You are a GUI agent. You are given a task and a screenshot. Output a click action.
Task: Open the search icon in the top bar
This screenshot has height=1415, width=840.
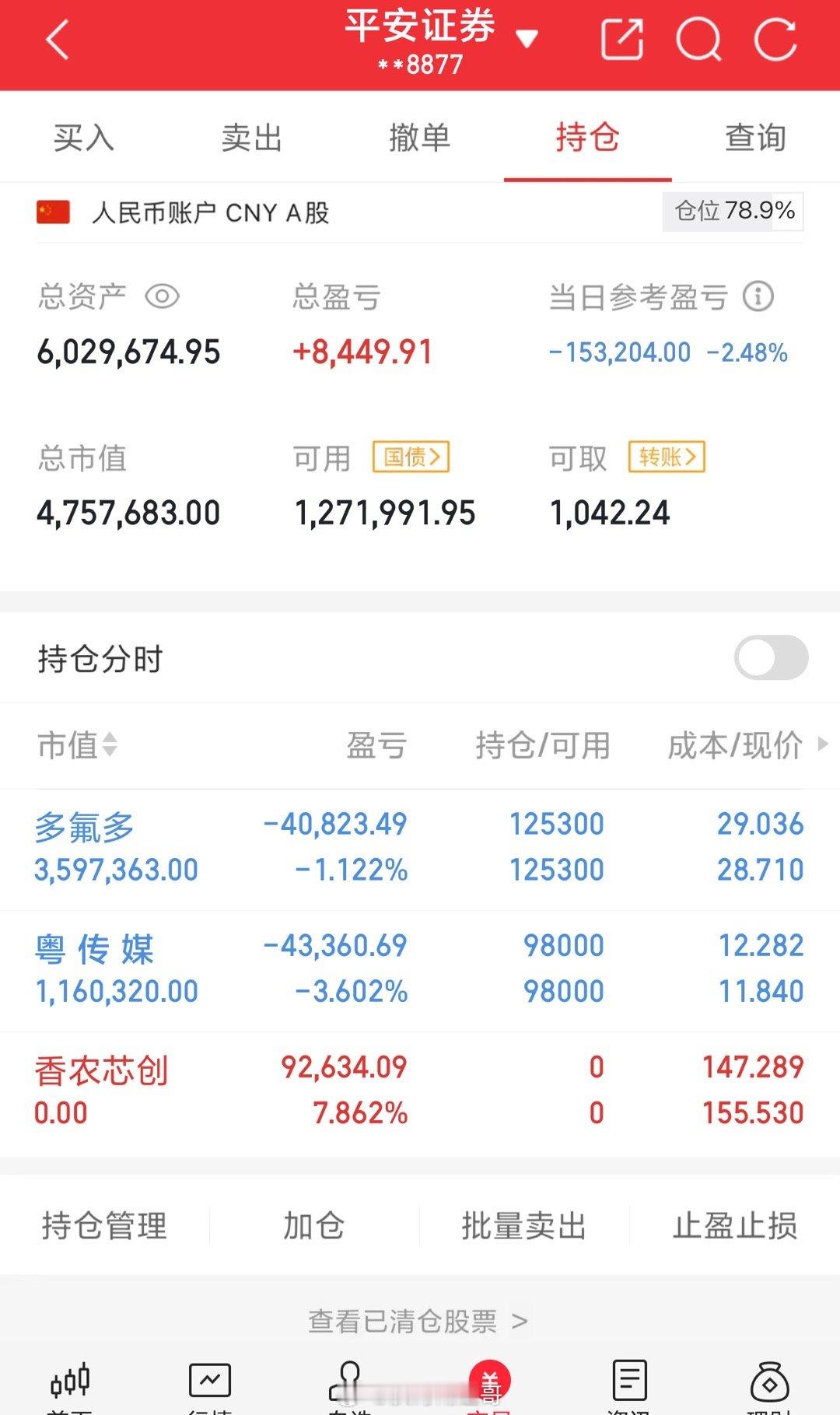tap(699, 38)
